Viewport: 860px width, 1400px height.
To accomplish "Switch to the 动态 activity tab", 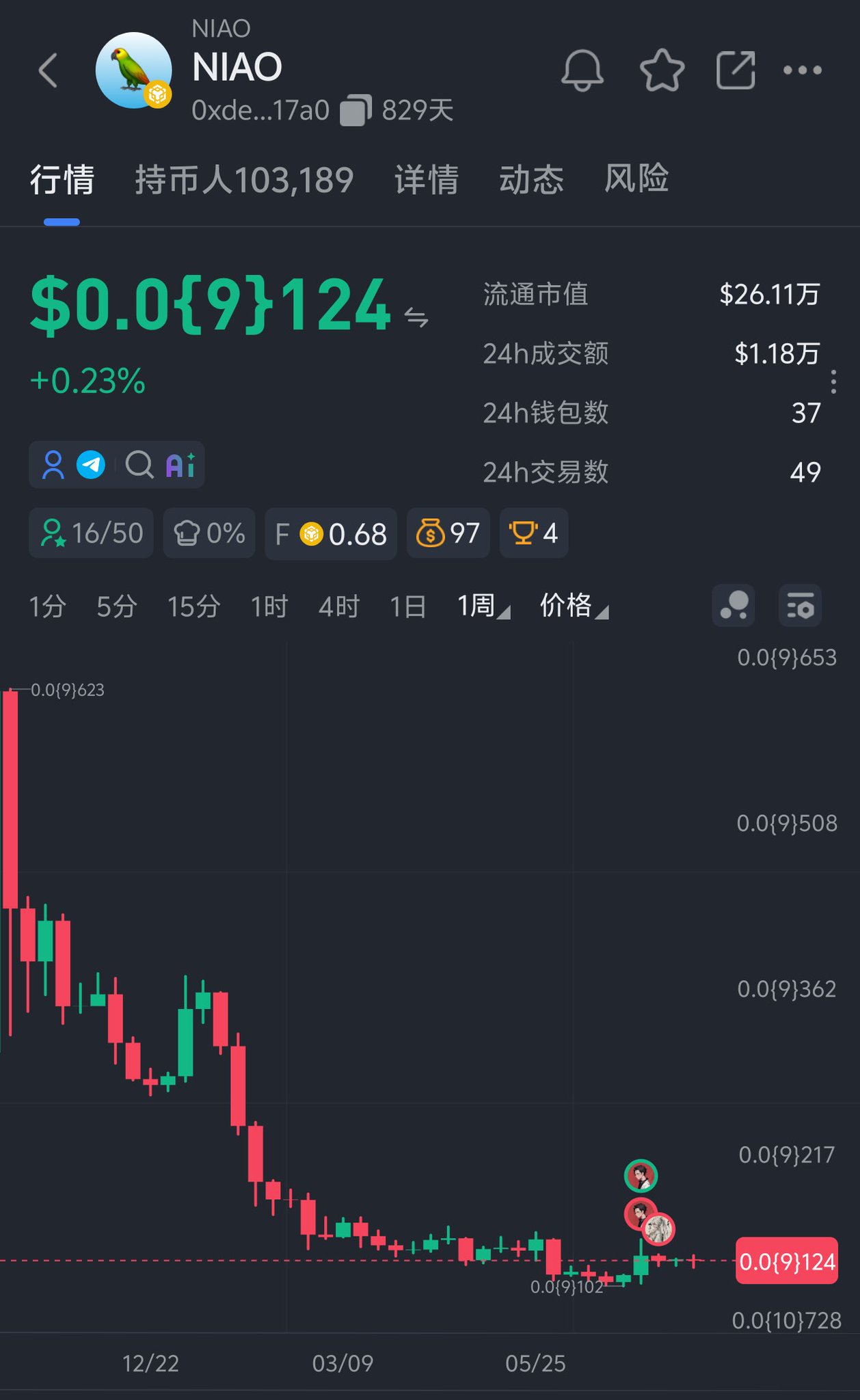I will click(531, 180).
